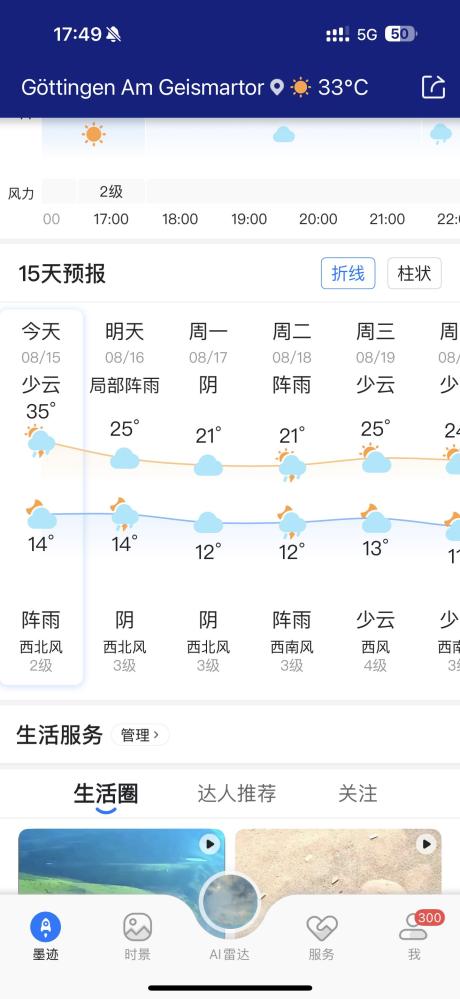460x999 pixels.
Task: Open 周一 08/17 forecast column
Action: (x=208, y=497)
